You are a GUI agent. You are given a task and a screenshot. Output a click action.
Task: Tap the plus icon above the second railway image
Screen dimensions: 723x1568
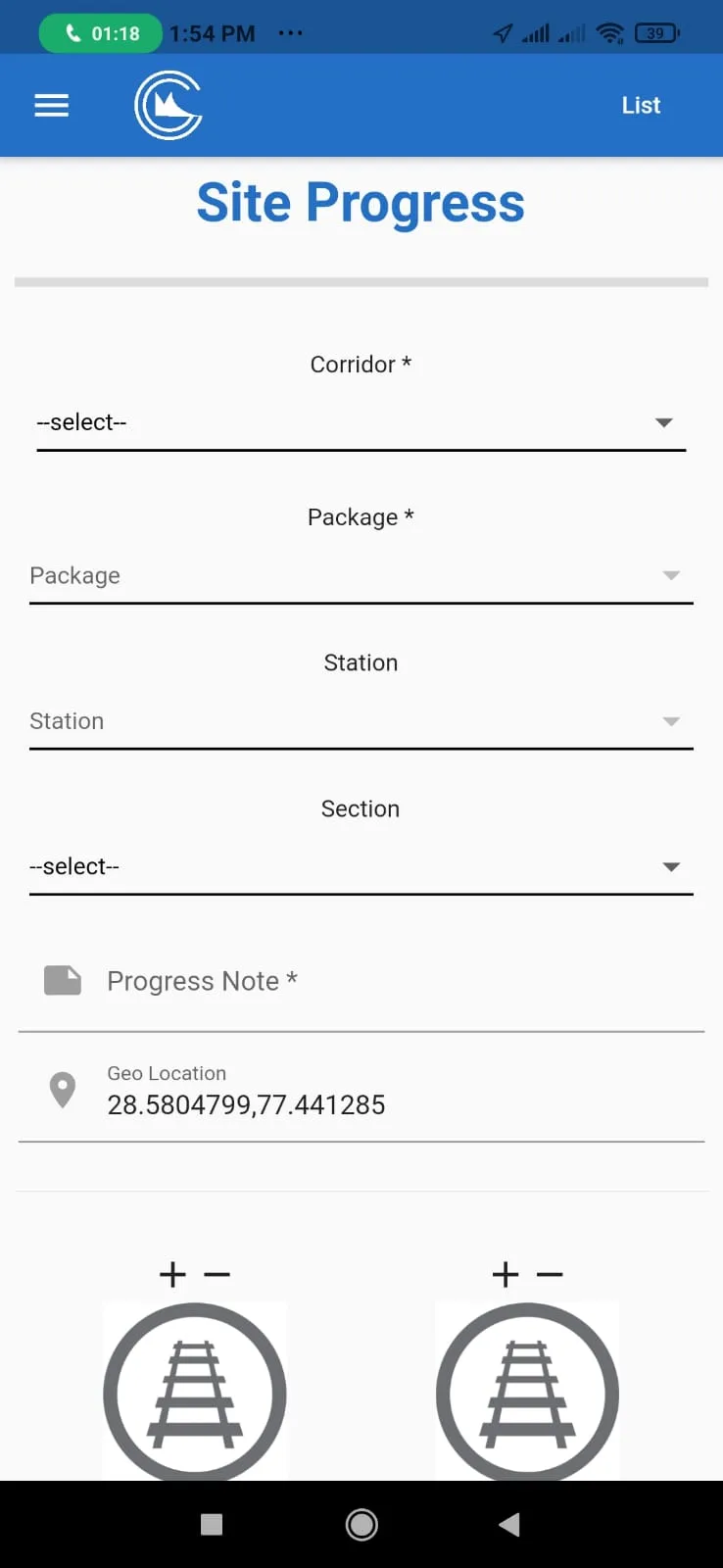pos(506,1274)
